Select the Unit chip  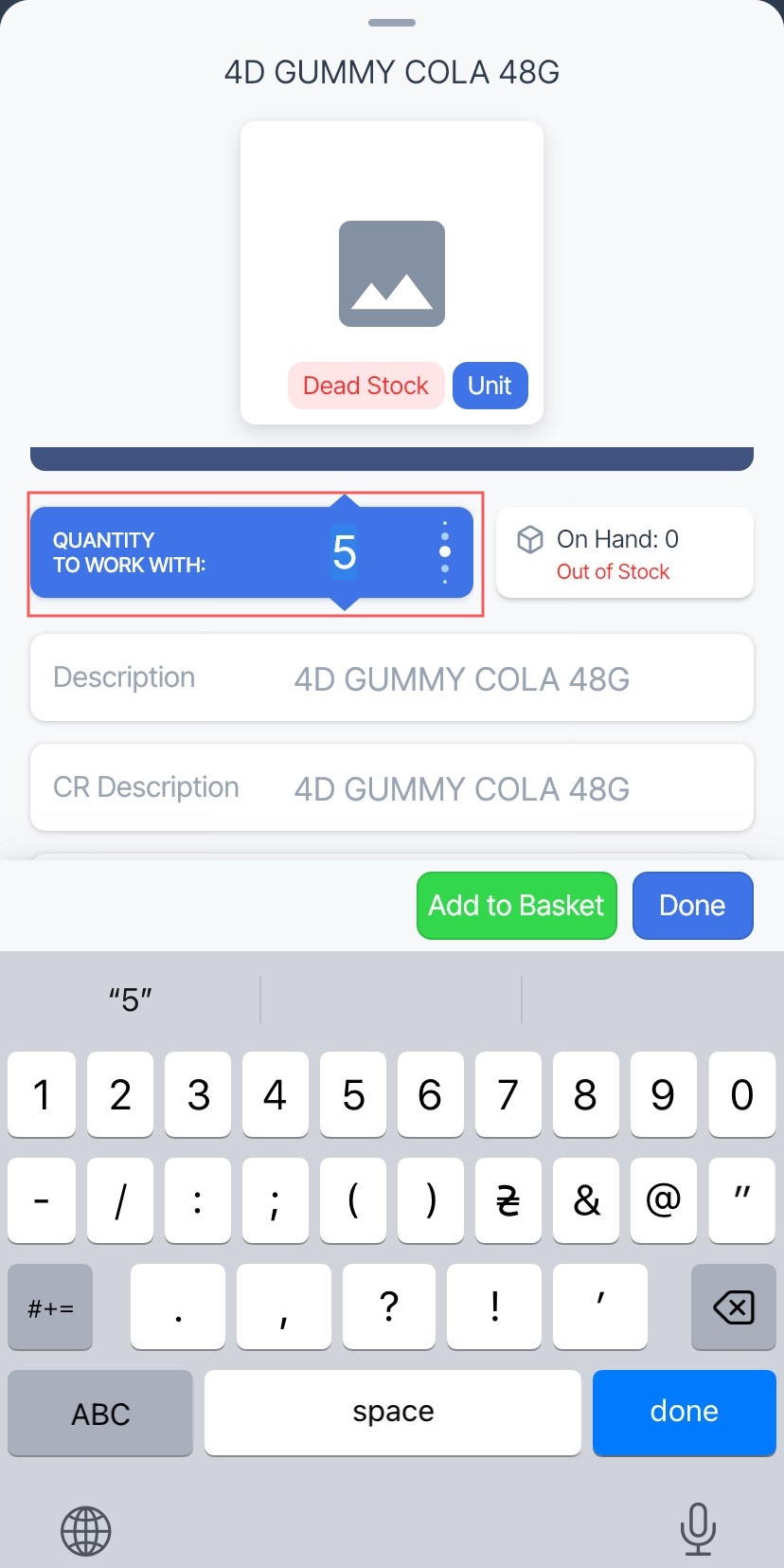[490, 386]
